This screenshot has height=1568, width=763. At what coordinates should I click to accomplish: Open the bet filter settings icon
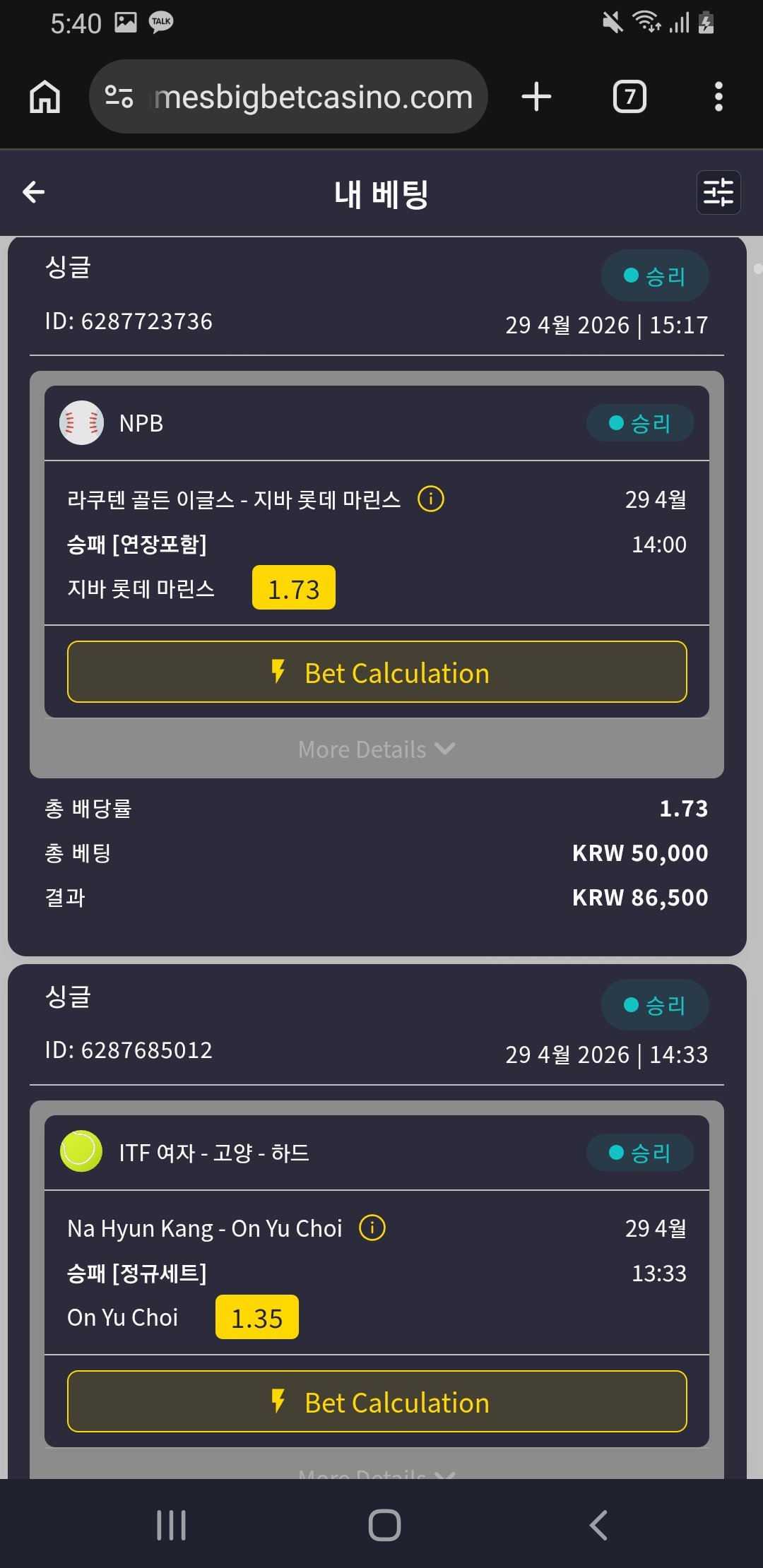point(718,192)
